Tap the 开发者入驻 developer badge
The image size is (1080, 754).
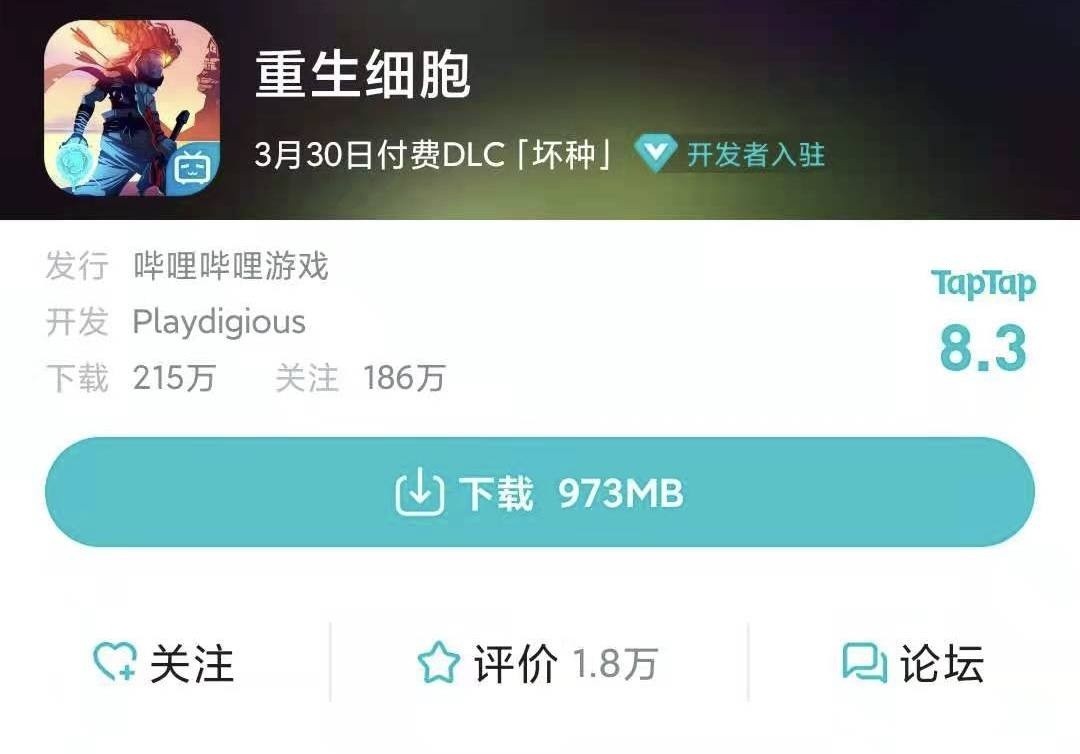point(731,155)
